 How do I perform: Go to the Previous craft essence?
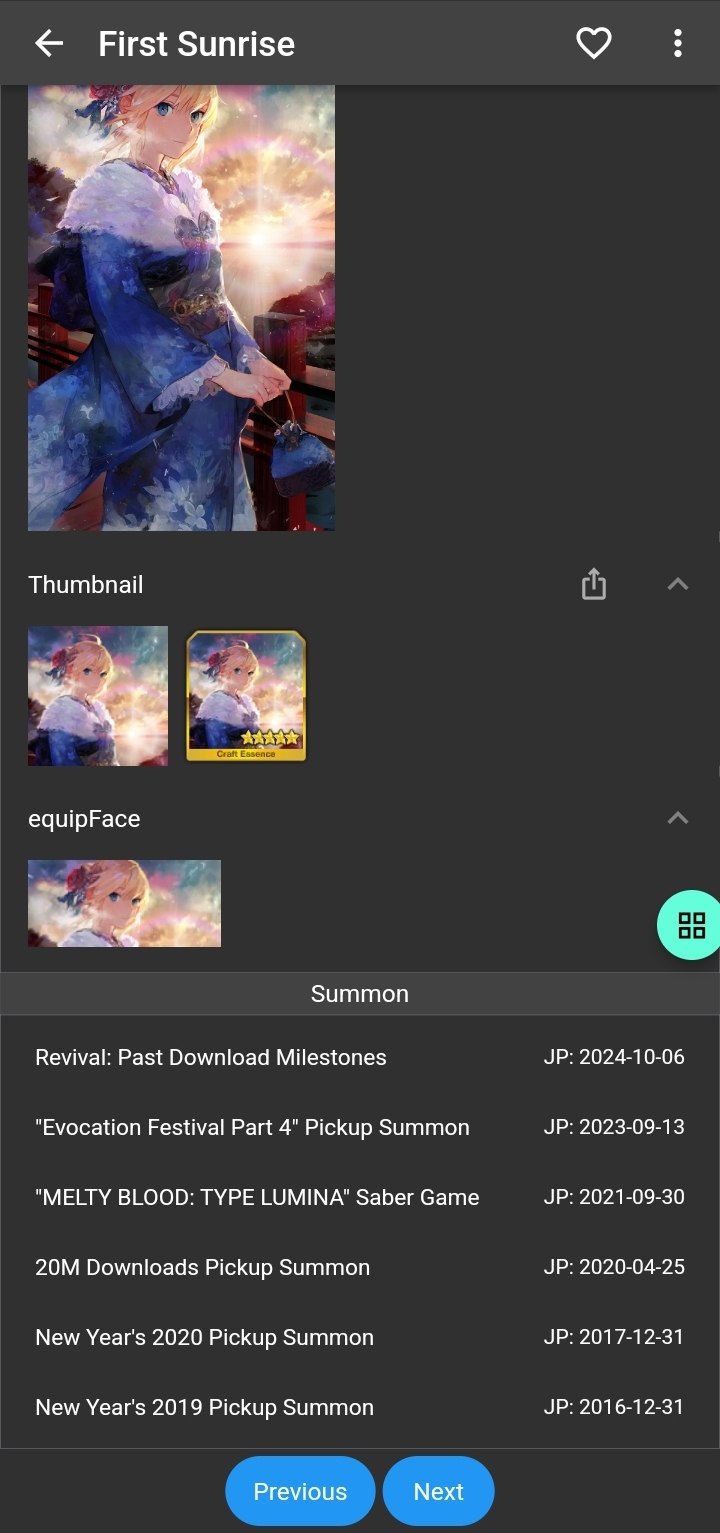pyautogui.click(x=300, y=1491)
